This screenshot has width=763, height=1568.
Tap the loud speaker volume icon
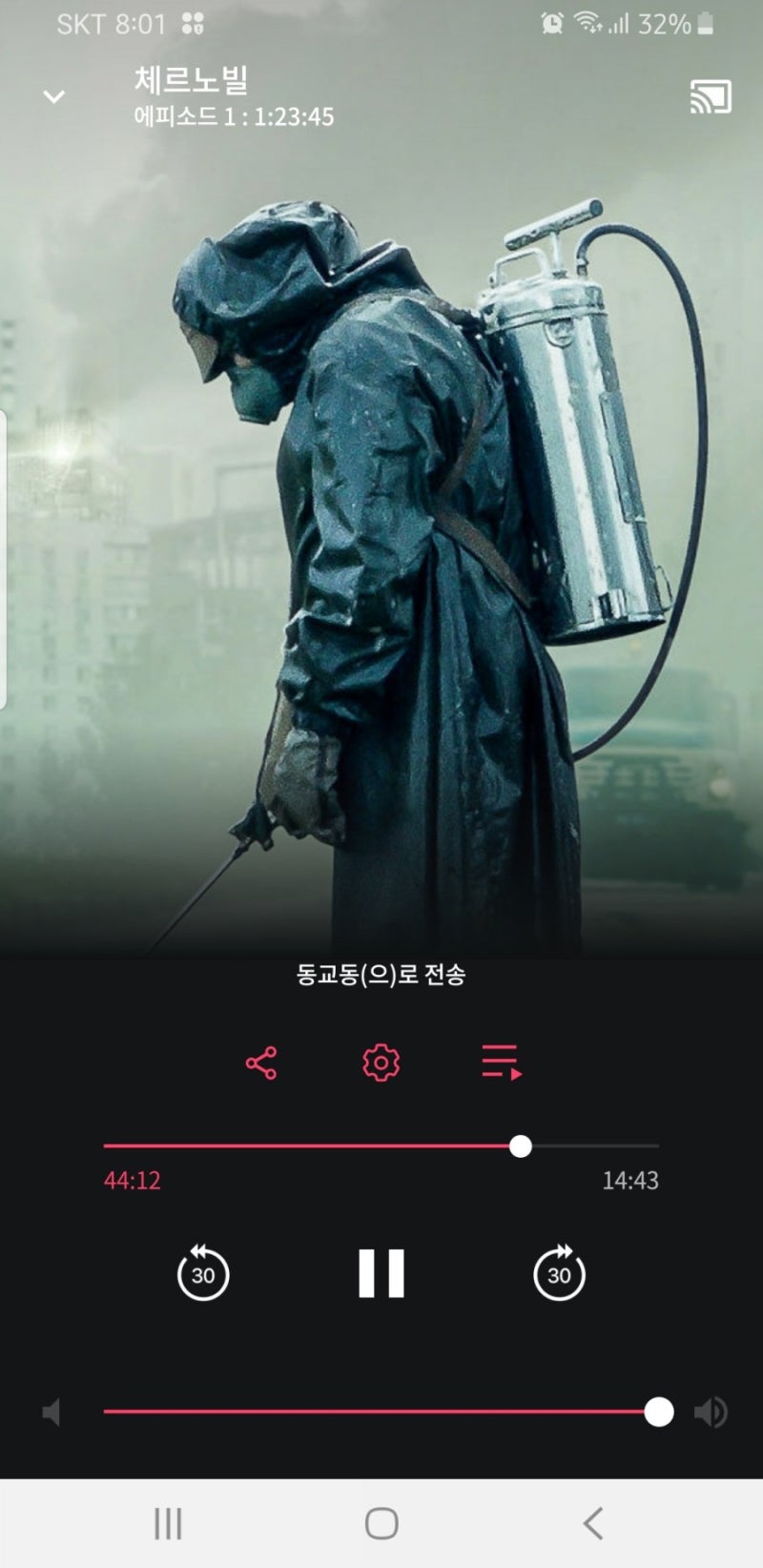click(711, 1413)
